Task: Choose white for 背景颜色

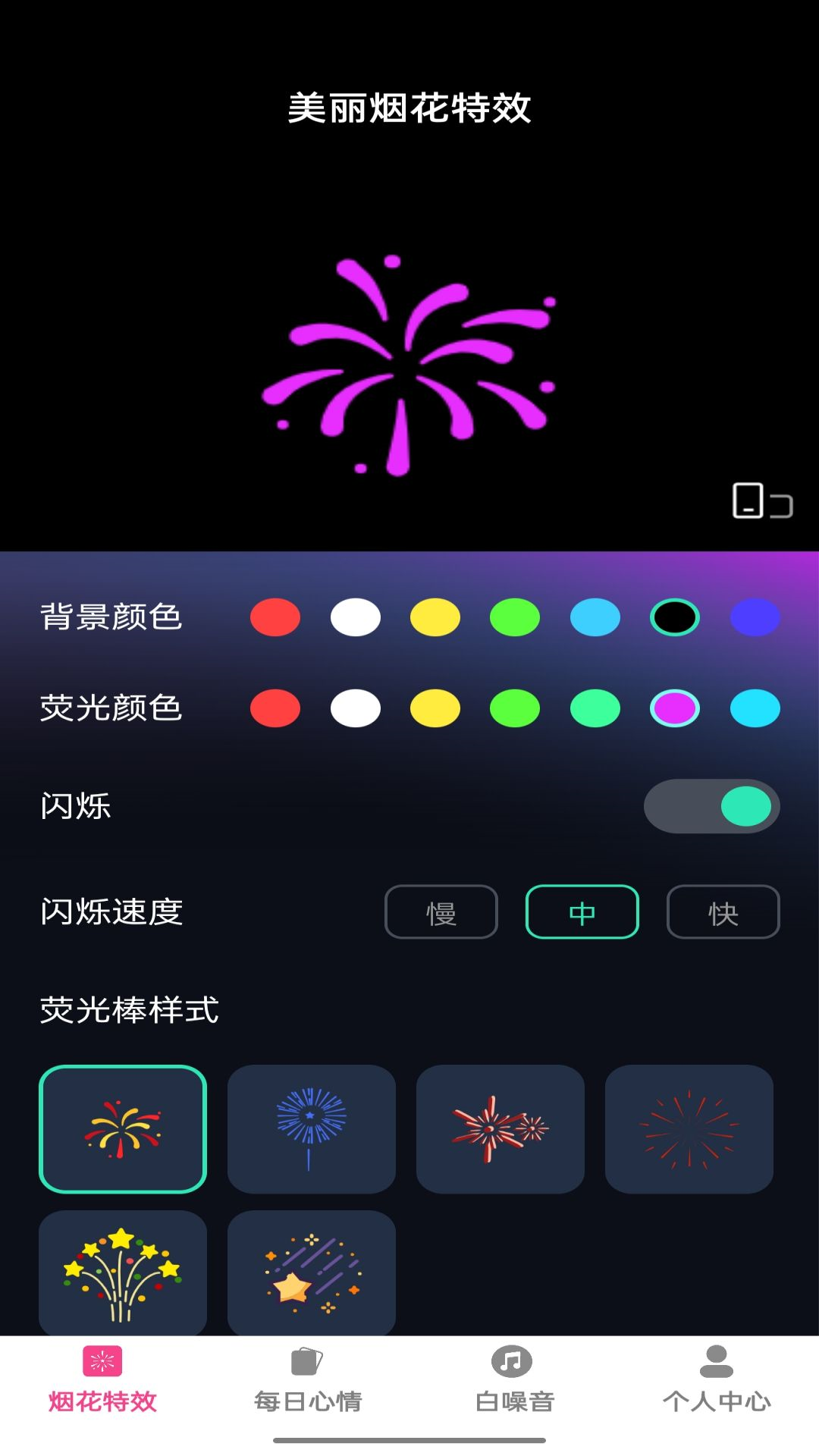Action: (356, 617)
